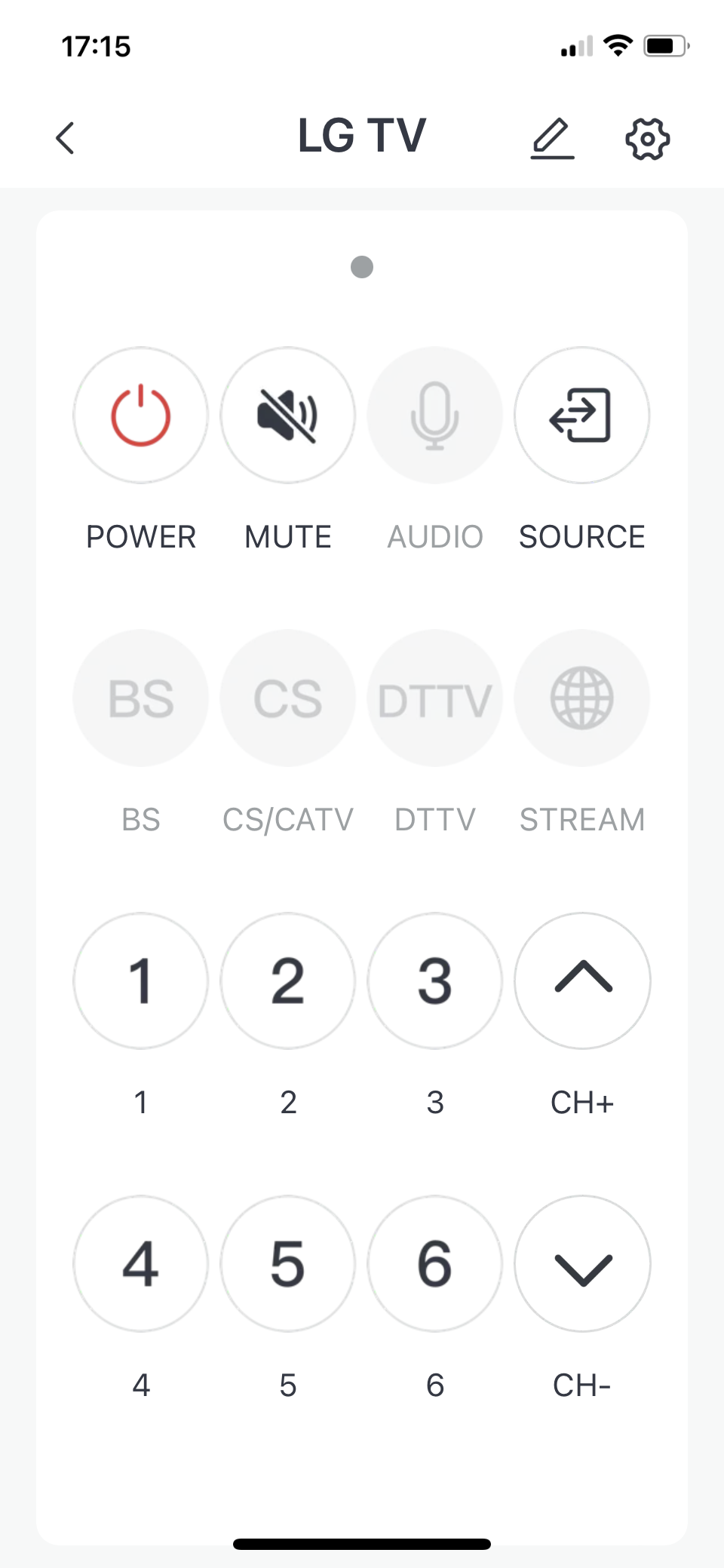Viewport: 724px width, 1568px height.
Task: Tap number 3 on the keypad
Action: pyautogui.click(x=435, y=980)
